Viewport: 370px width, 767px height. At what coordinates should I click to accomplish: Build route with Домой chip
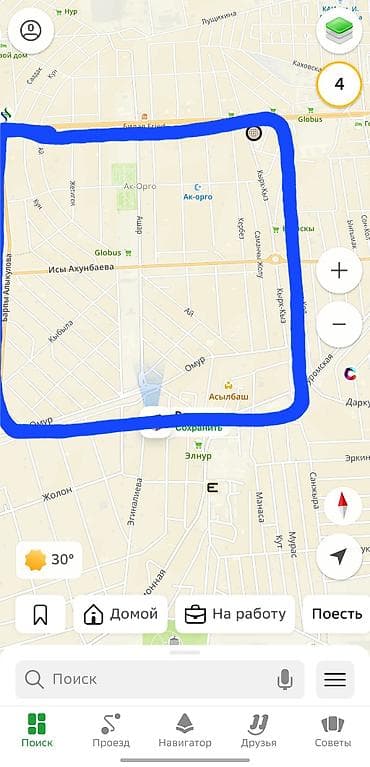click(x=120, y=614)
